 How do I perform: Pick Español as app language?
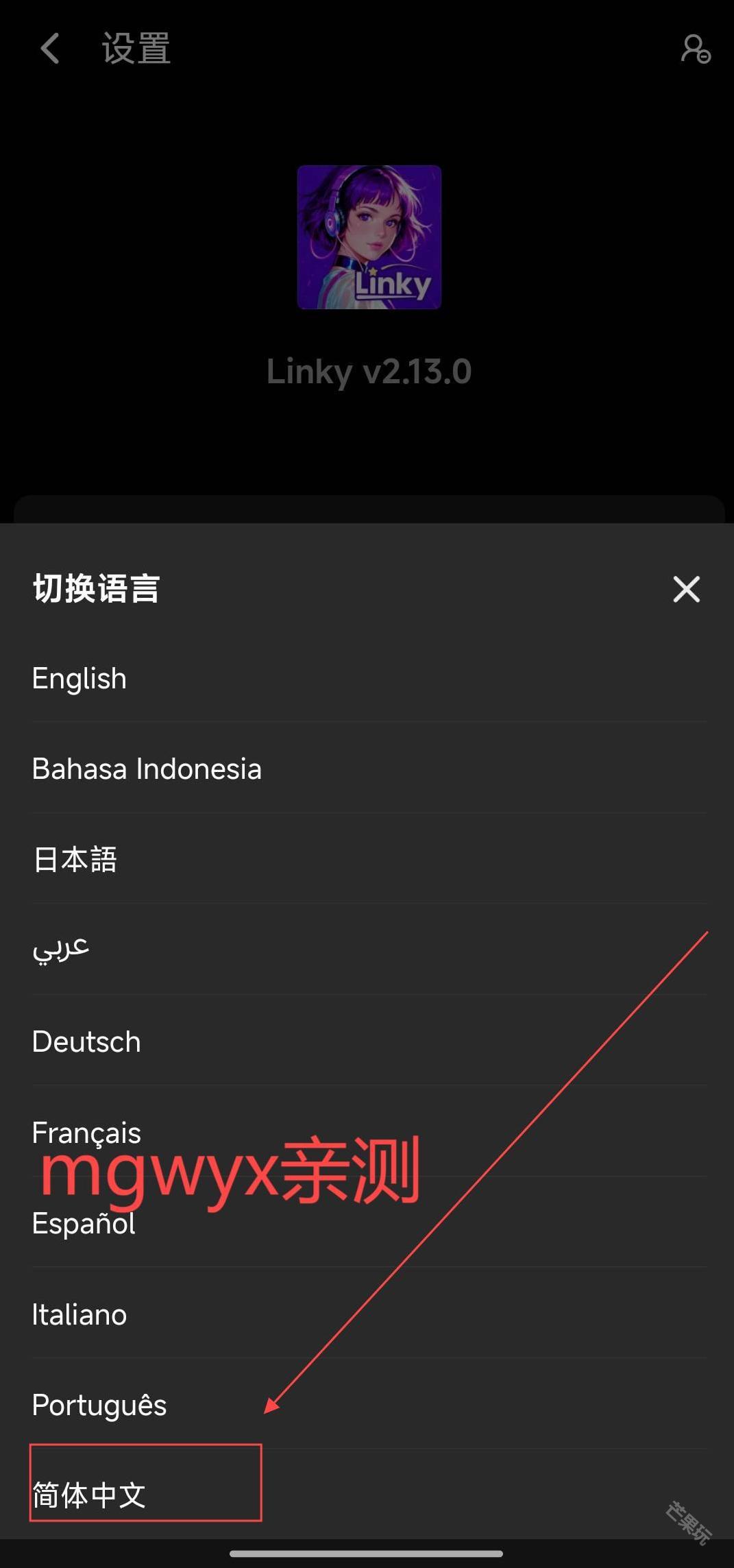point(84,1224)
